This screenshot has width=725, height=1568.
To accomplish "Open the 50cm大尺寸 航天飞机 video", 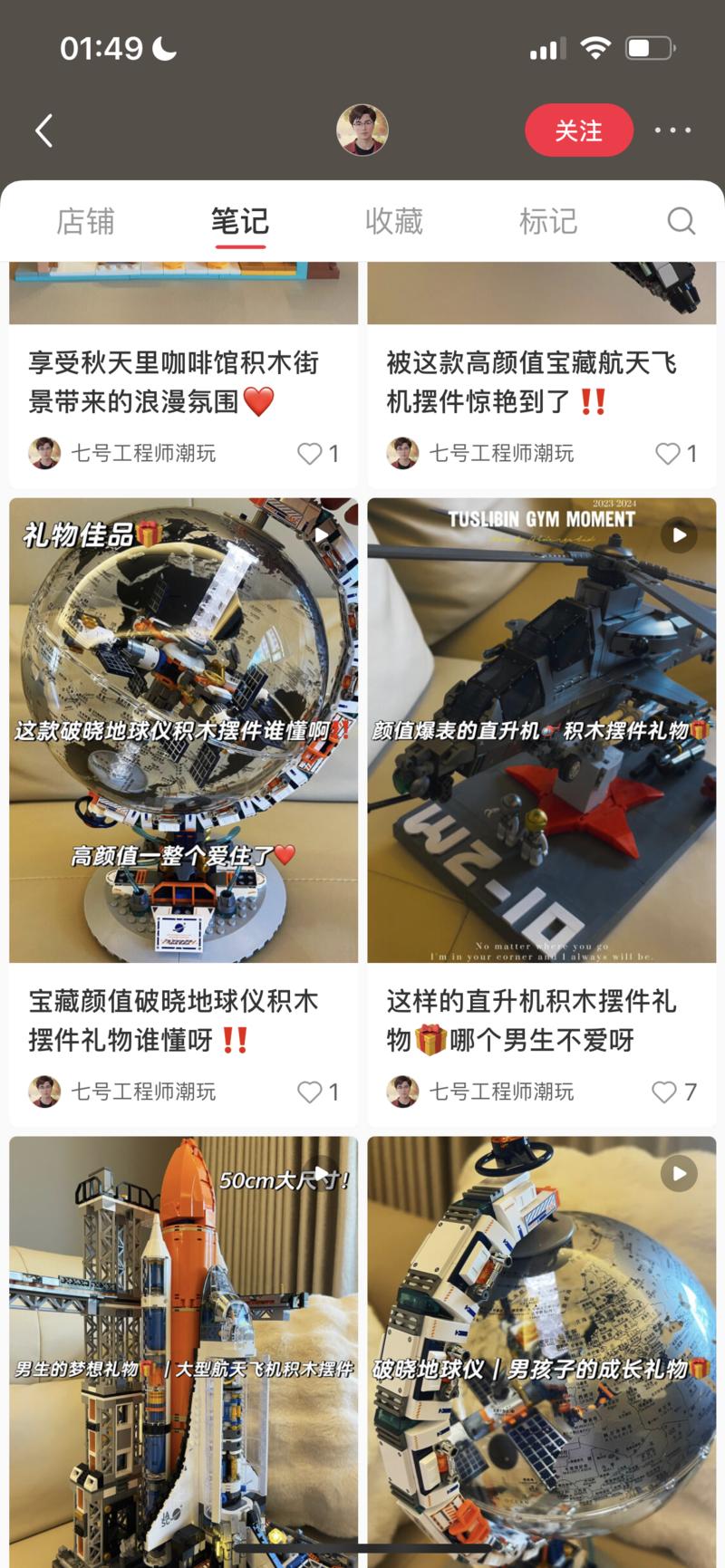I will pyautogui.click(x=183, y=1350).
